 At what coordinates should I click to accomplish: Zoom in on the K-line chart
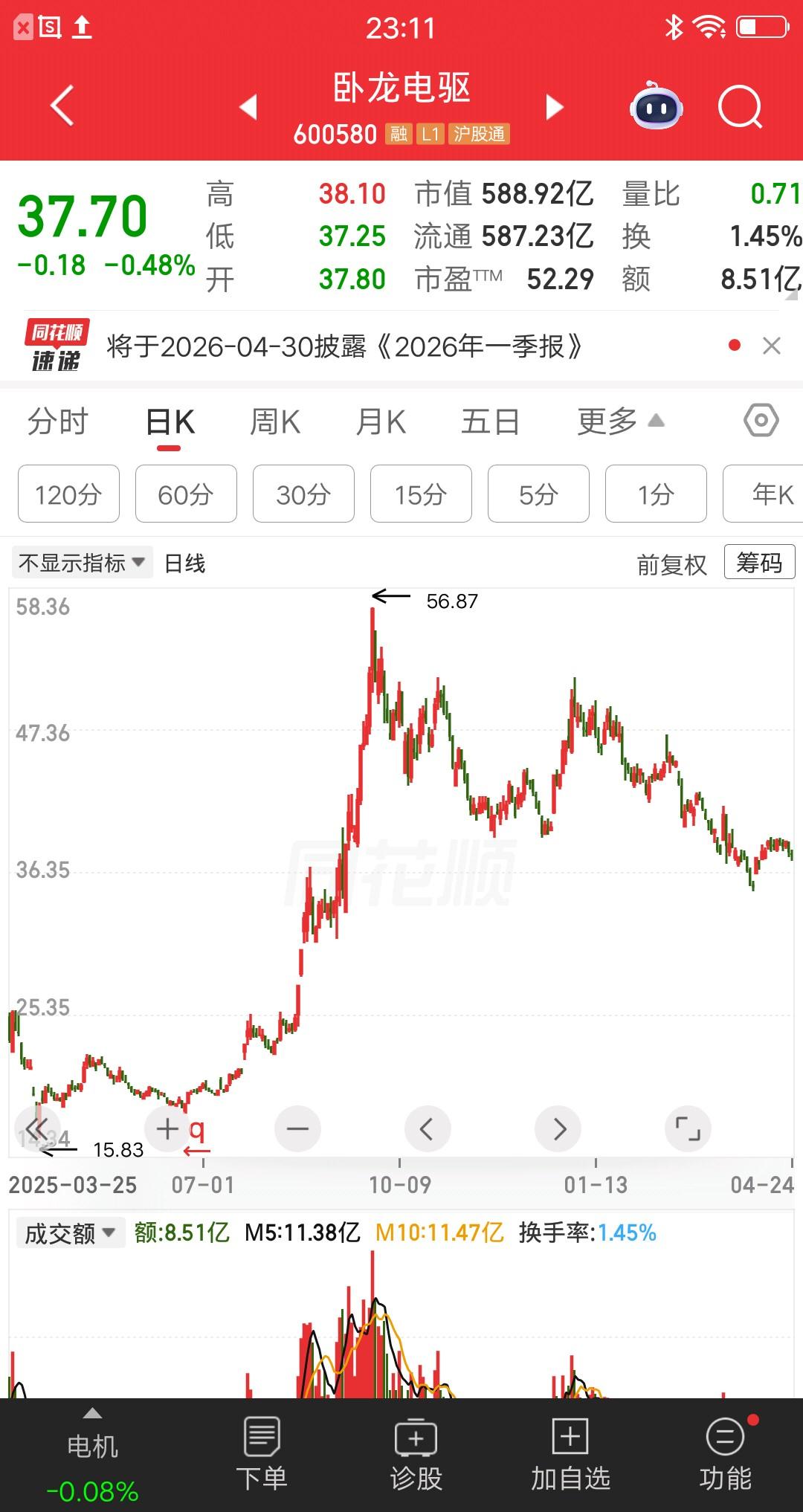pos(167,1128)
